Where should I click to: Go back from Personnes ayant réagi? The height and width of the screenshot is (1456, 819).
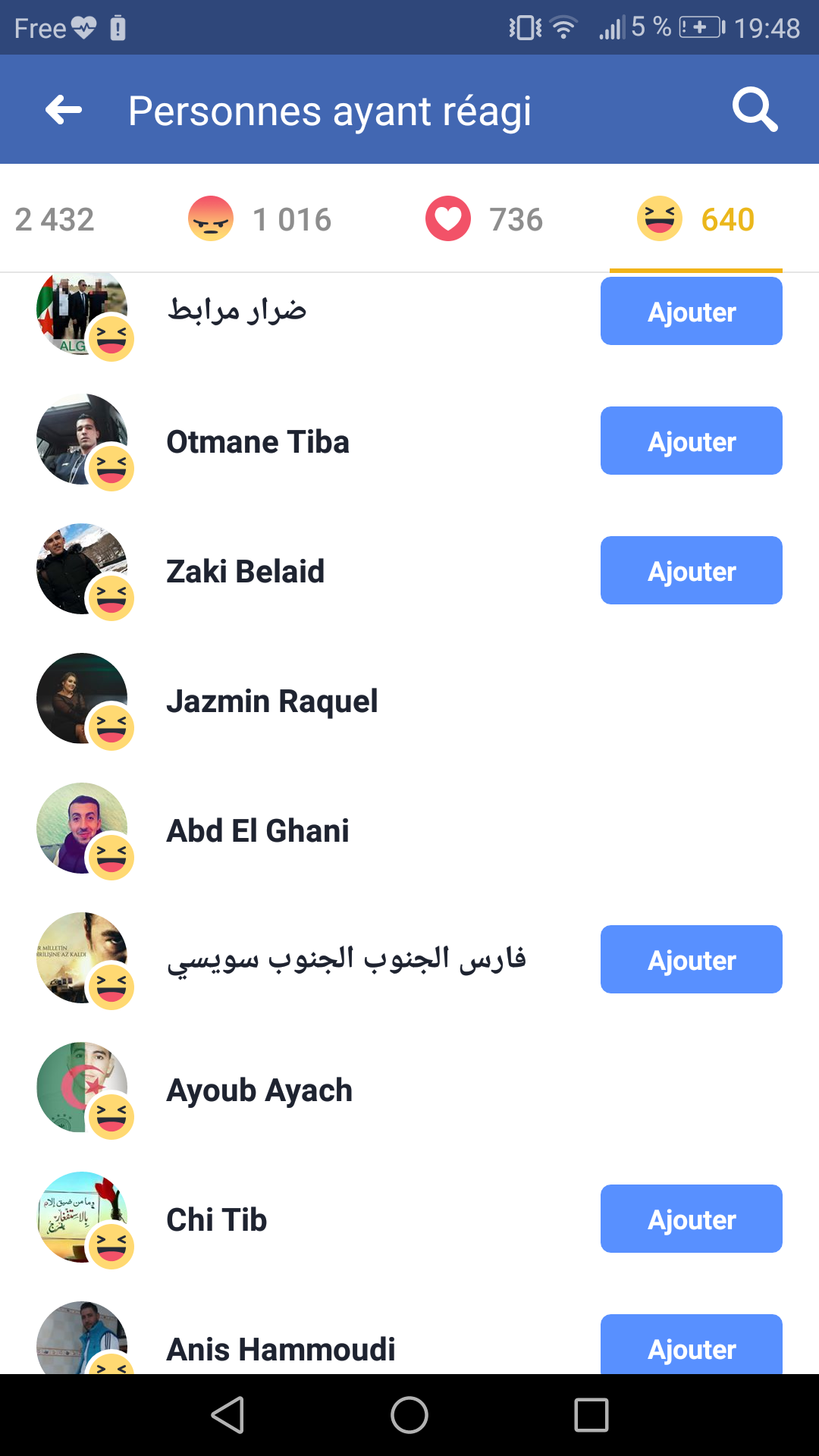point(64,111)
